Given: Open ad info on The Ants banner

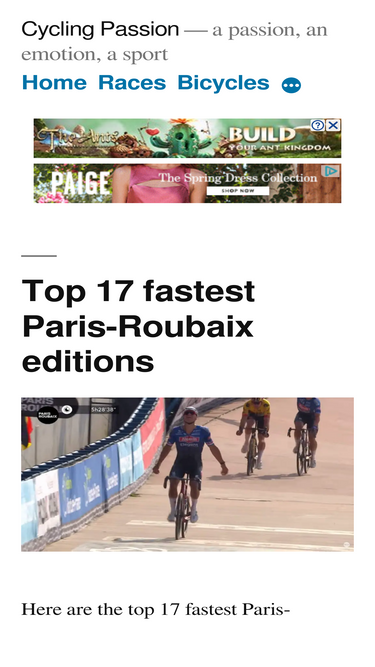Looking at the screenshot, I should (318, 125).
